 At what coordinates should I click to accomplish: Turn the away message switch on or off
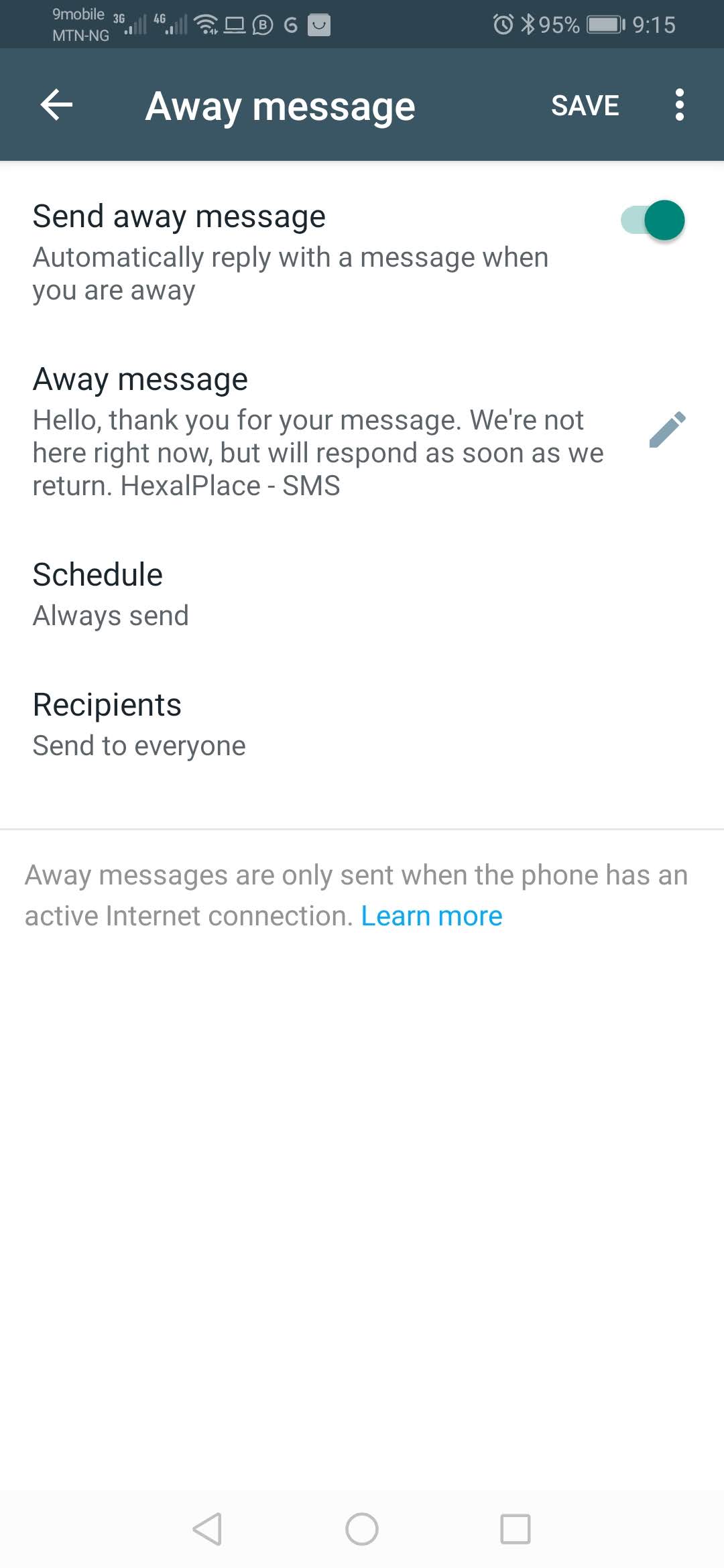click(652, 220)
